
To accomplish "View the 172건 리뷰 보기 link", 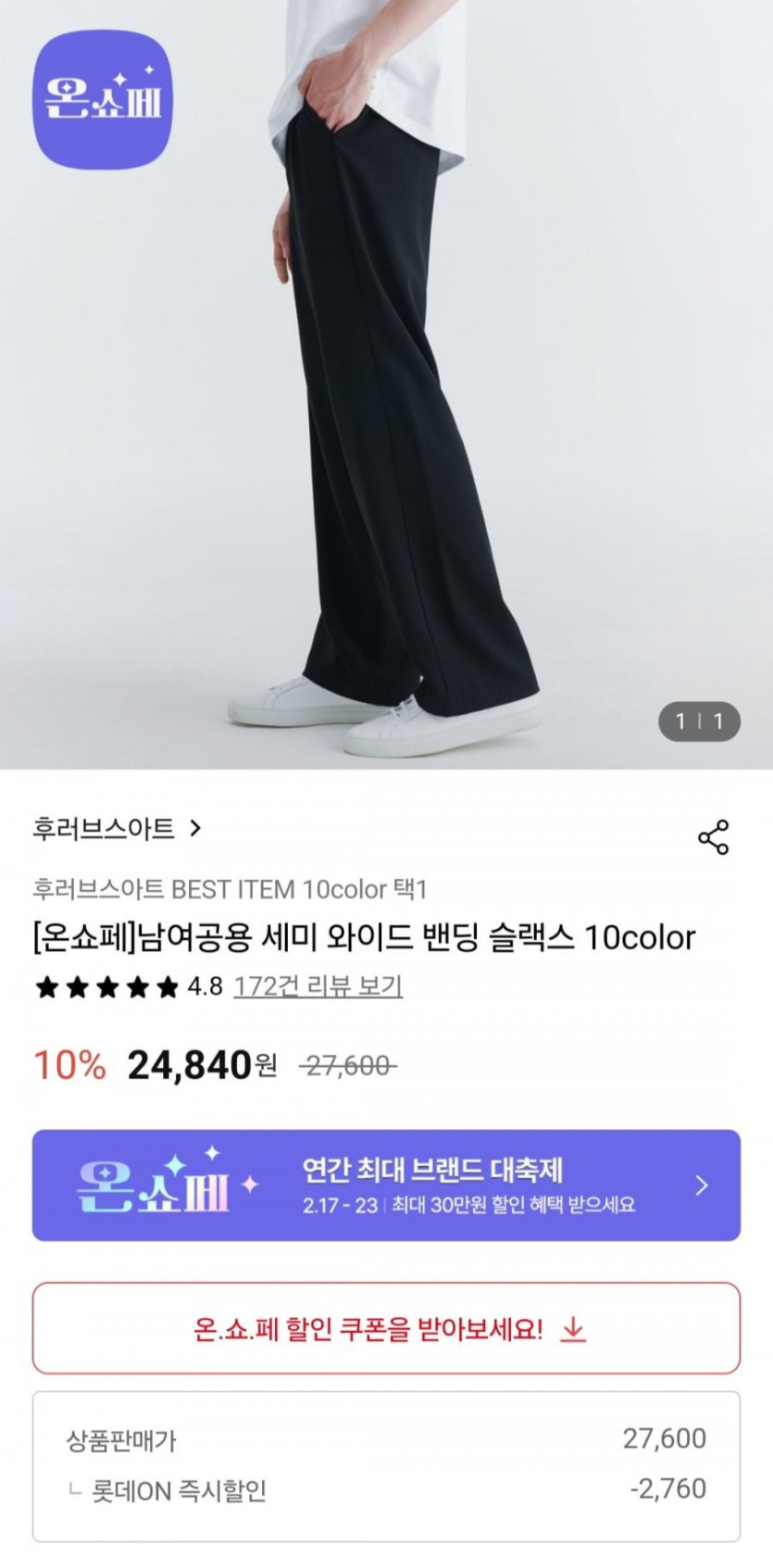I will coord(318,986).
